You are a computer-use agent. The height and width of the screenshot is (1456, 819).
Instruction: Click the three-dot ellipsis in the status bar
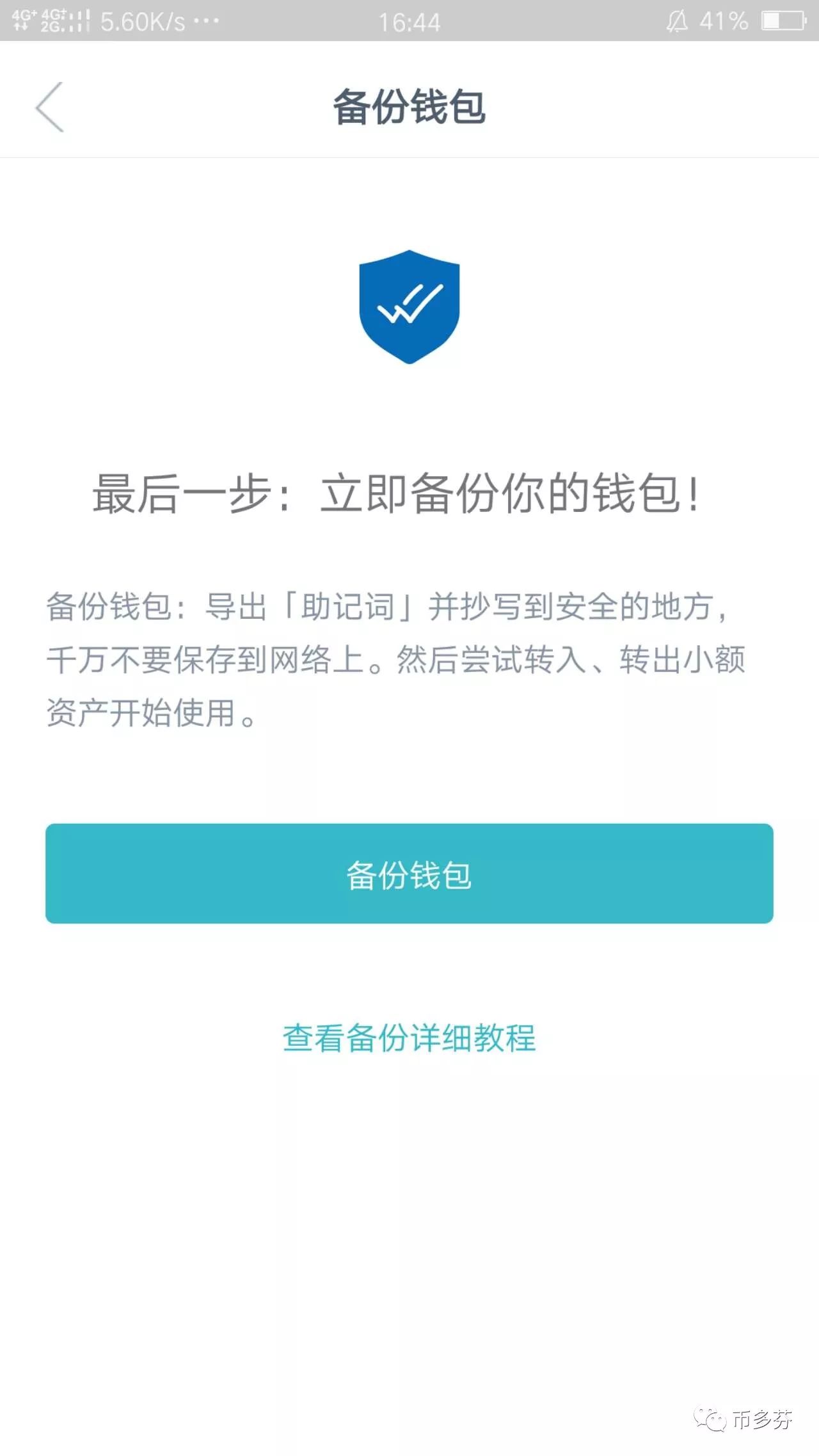point(208,22)
